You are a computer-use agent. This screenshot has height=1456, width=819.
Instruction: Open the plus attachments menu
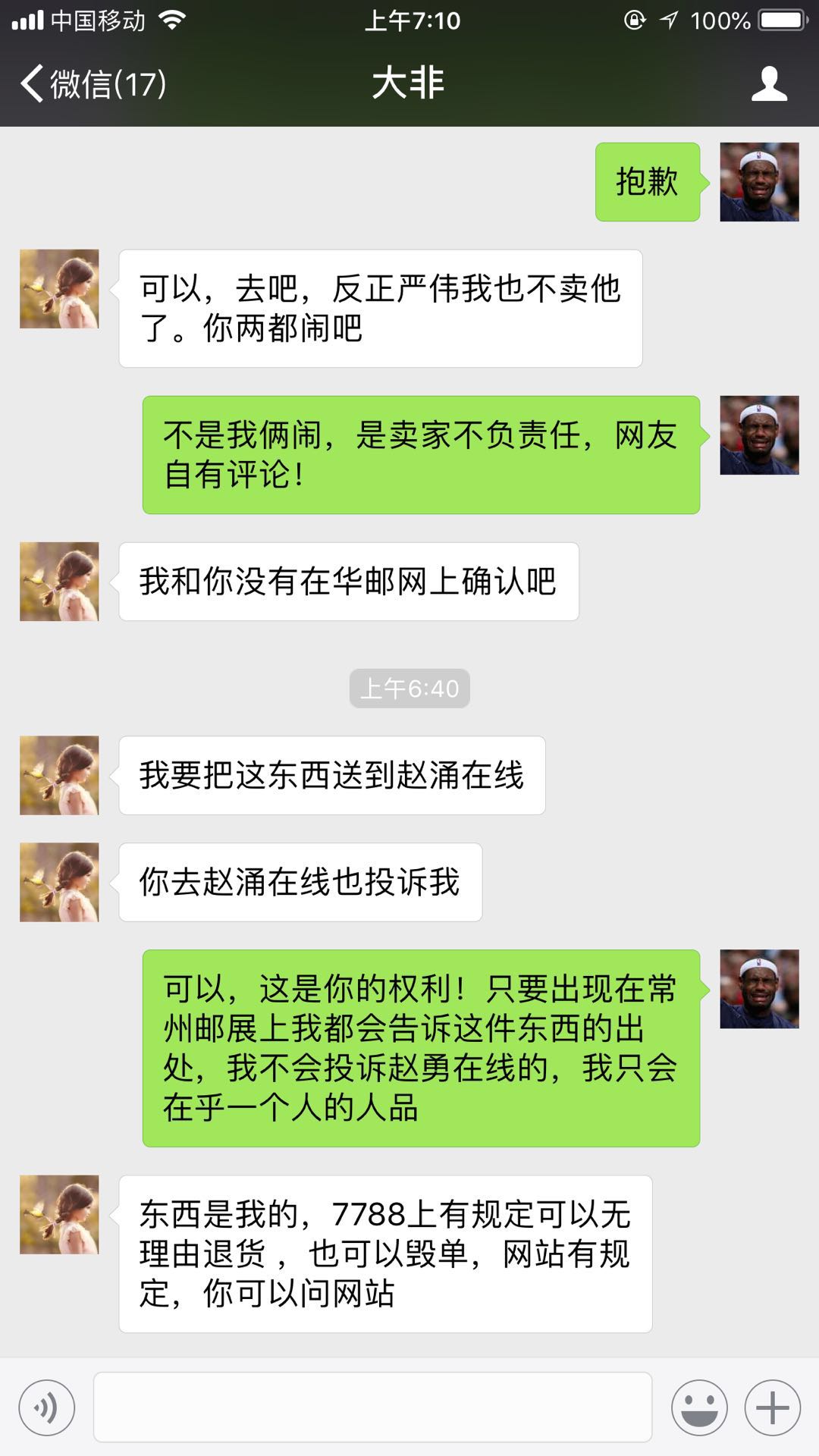[772, 1408]
